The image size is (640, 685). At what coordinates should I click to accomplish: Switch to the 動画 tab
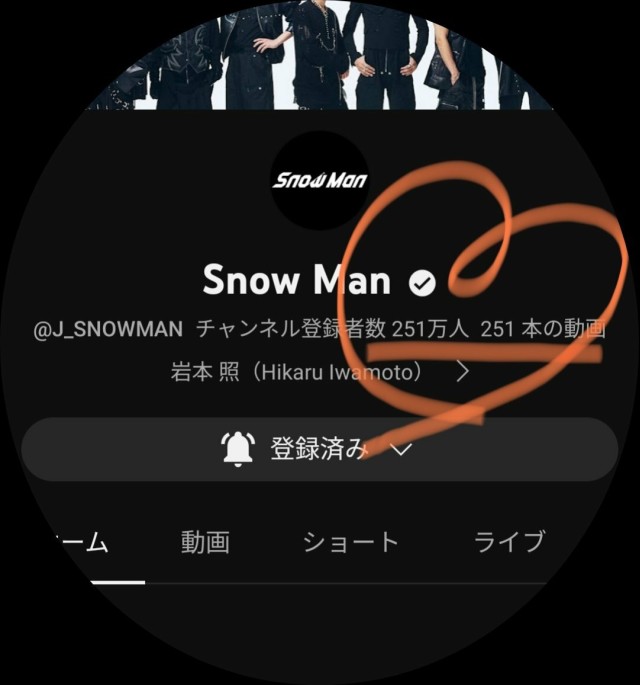click(205, 542)
